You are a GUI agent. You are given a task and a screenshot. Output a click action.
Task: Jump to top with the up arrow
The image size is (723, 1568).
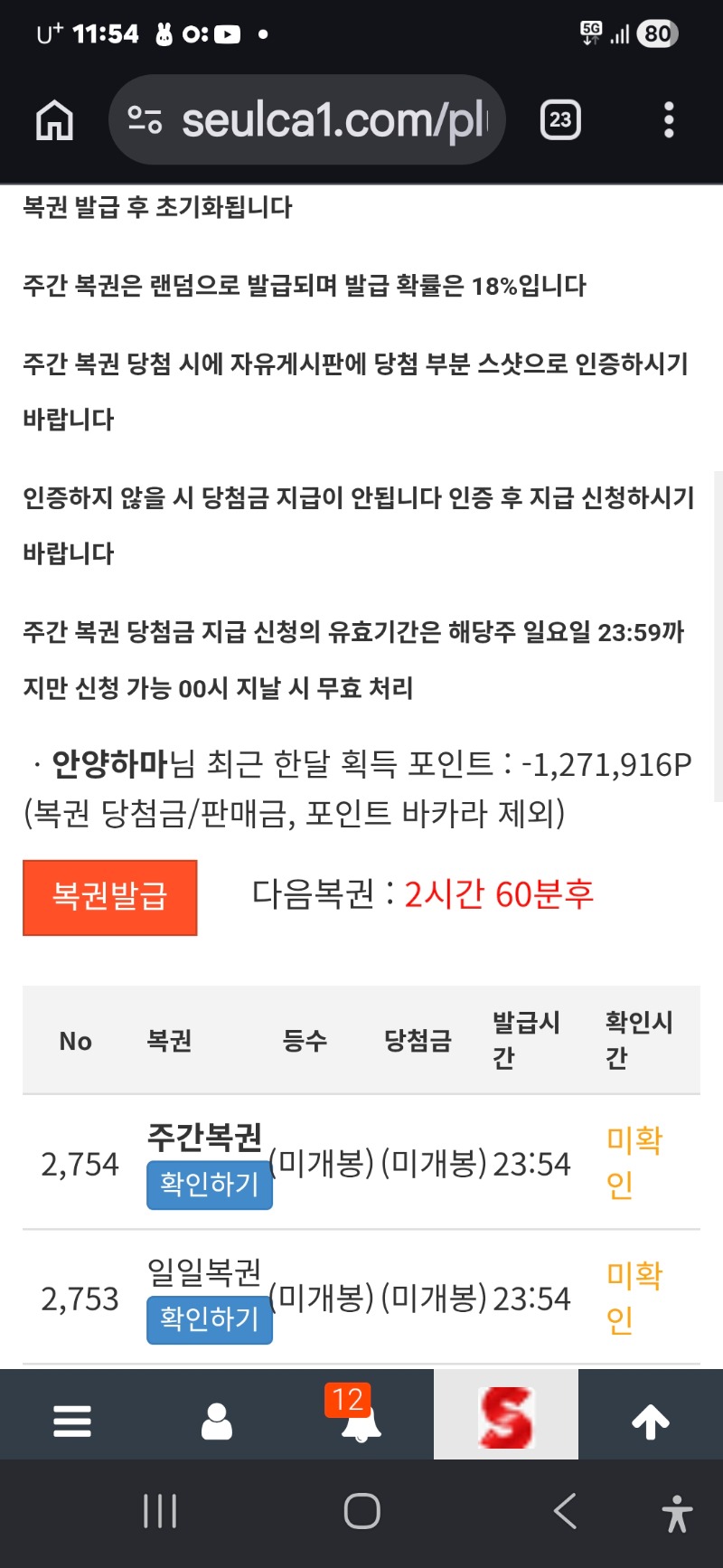[651, 1421]
